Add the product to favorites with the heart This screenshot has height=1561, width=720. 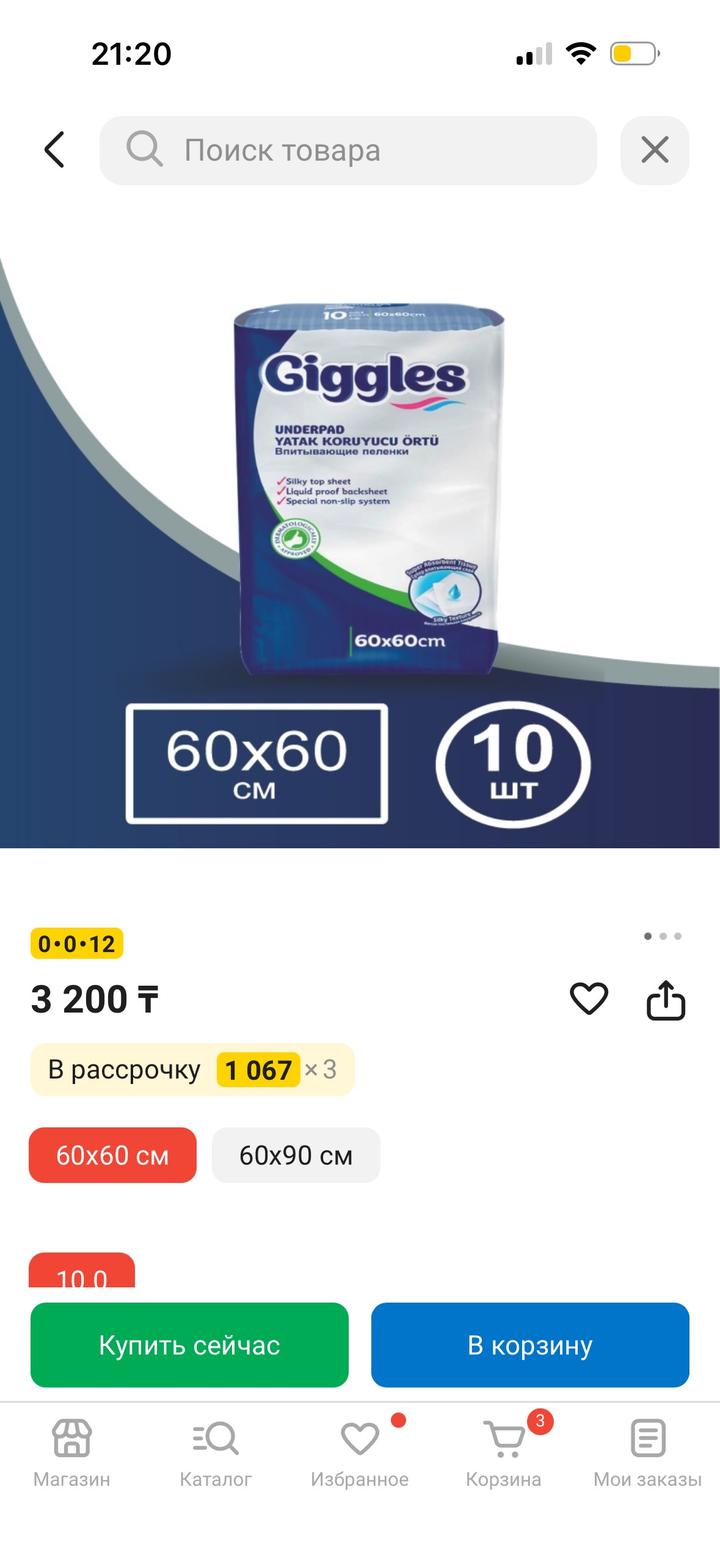589,998
